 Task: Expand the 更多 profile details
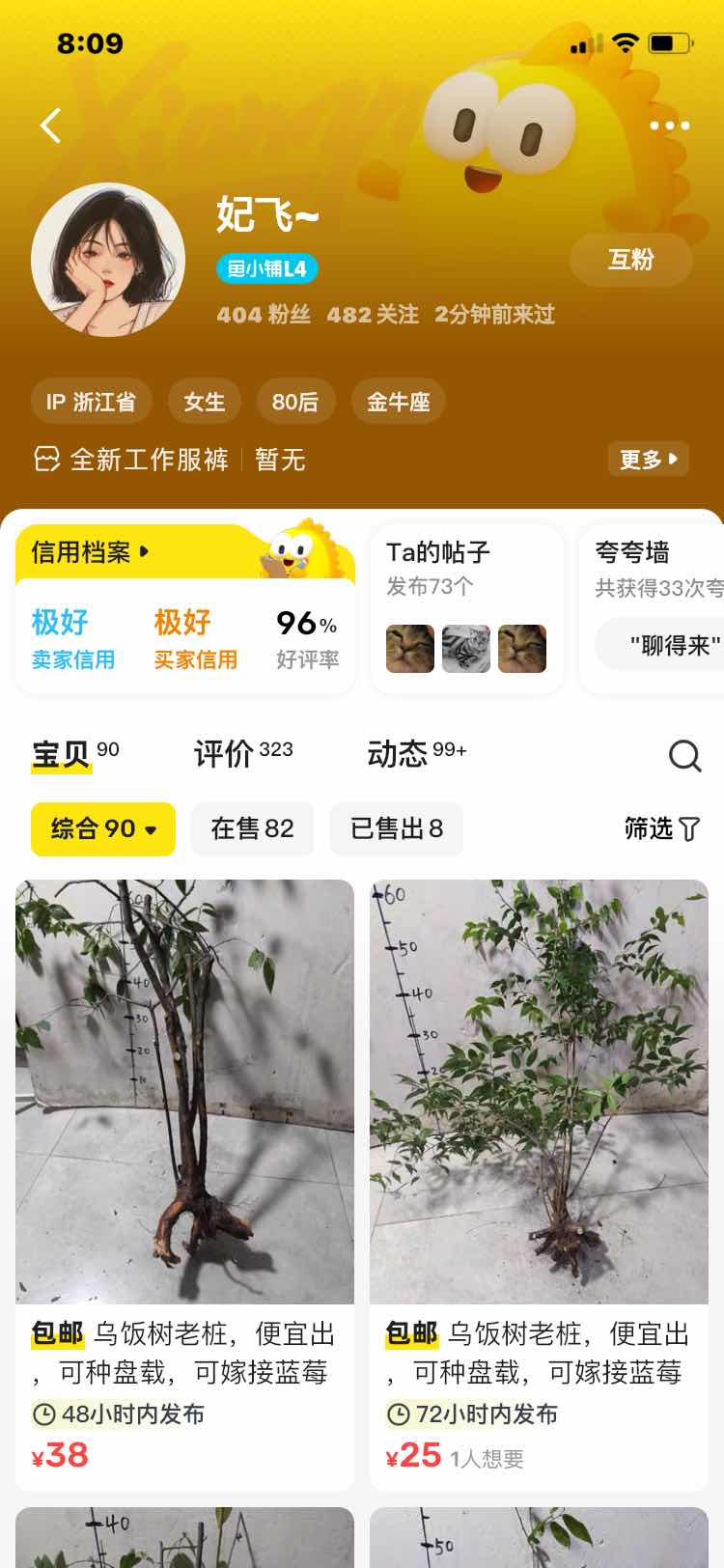[648, 459]
